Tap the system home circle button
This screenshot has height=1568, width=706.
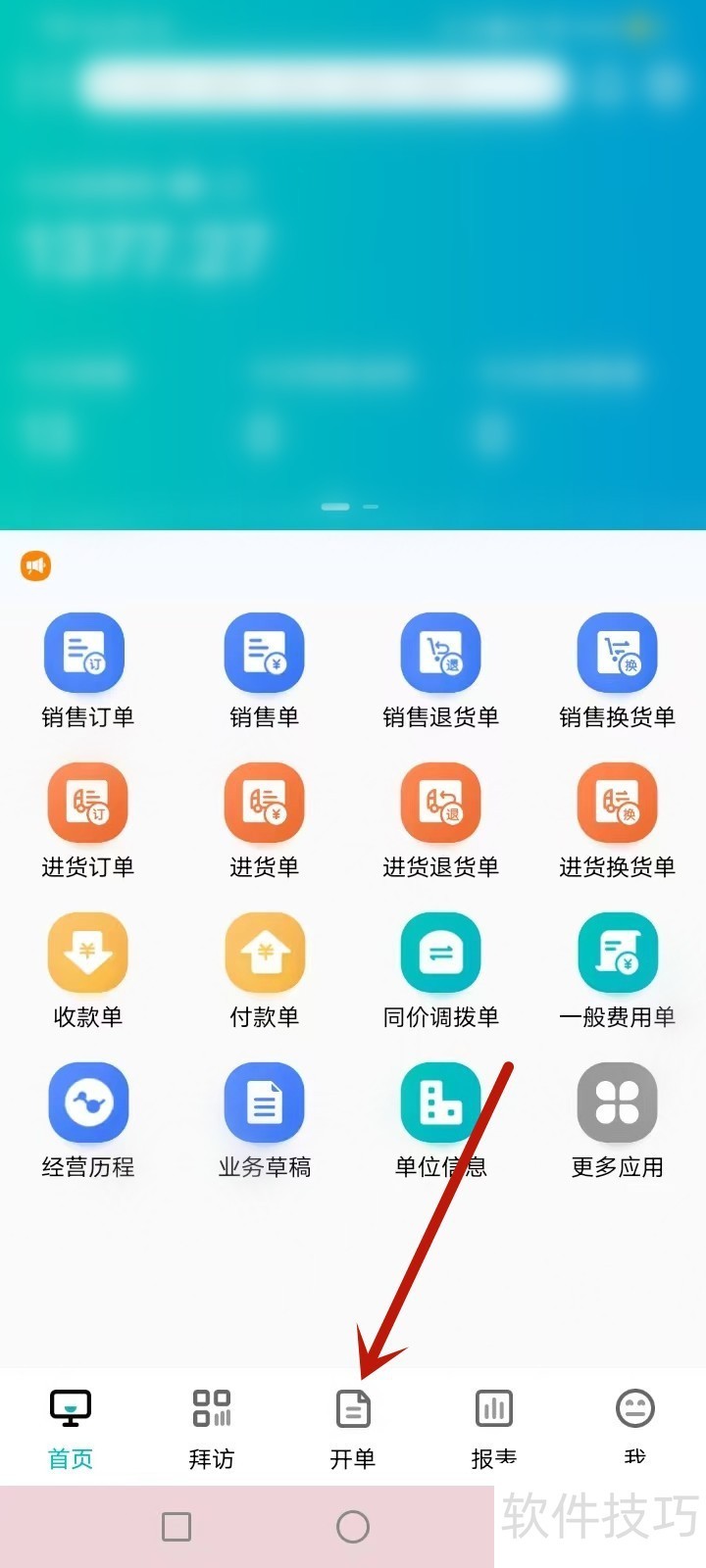(353, 1526)
